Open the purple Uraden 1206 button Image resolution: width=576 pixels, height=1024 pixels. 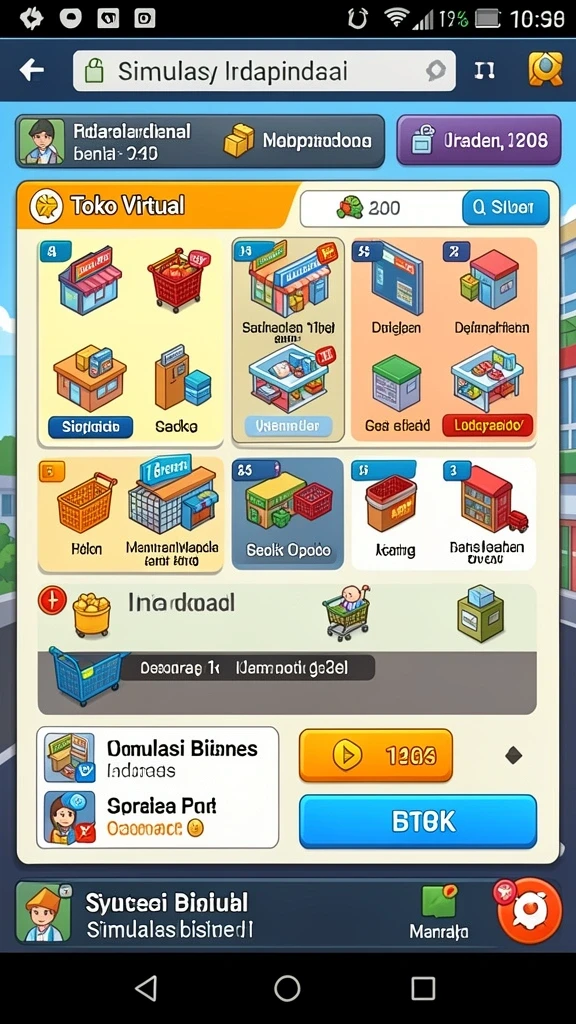point(479,140)
